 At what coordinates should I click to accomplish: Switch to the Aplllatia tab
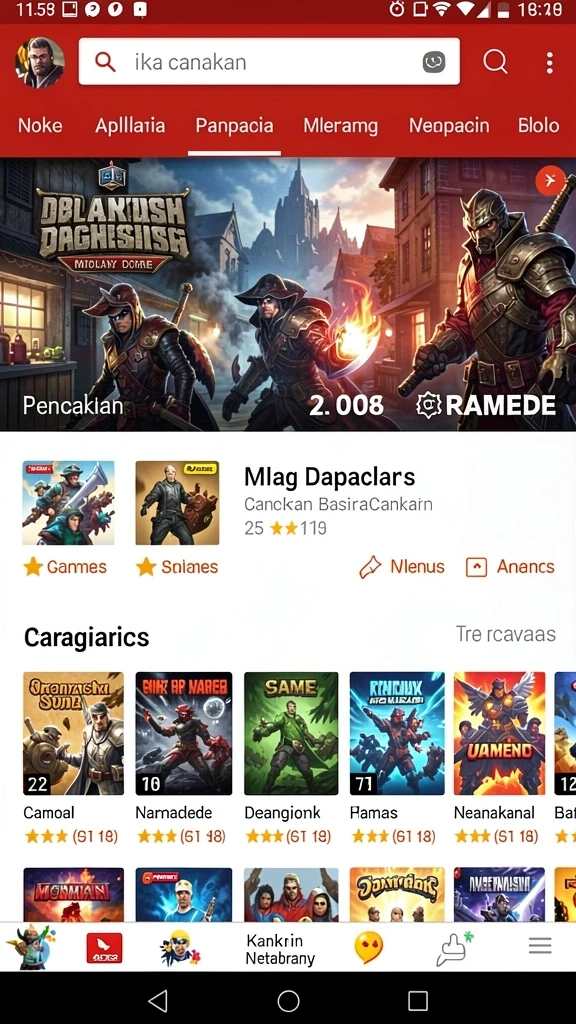tap(130, 125)
